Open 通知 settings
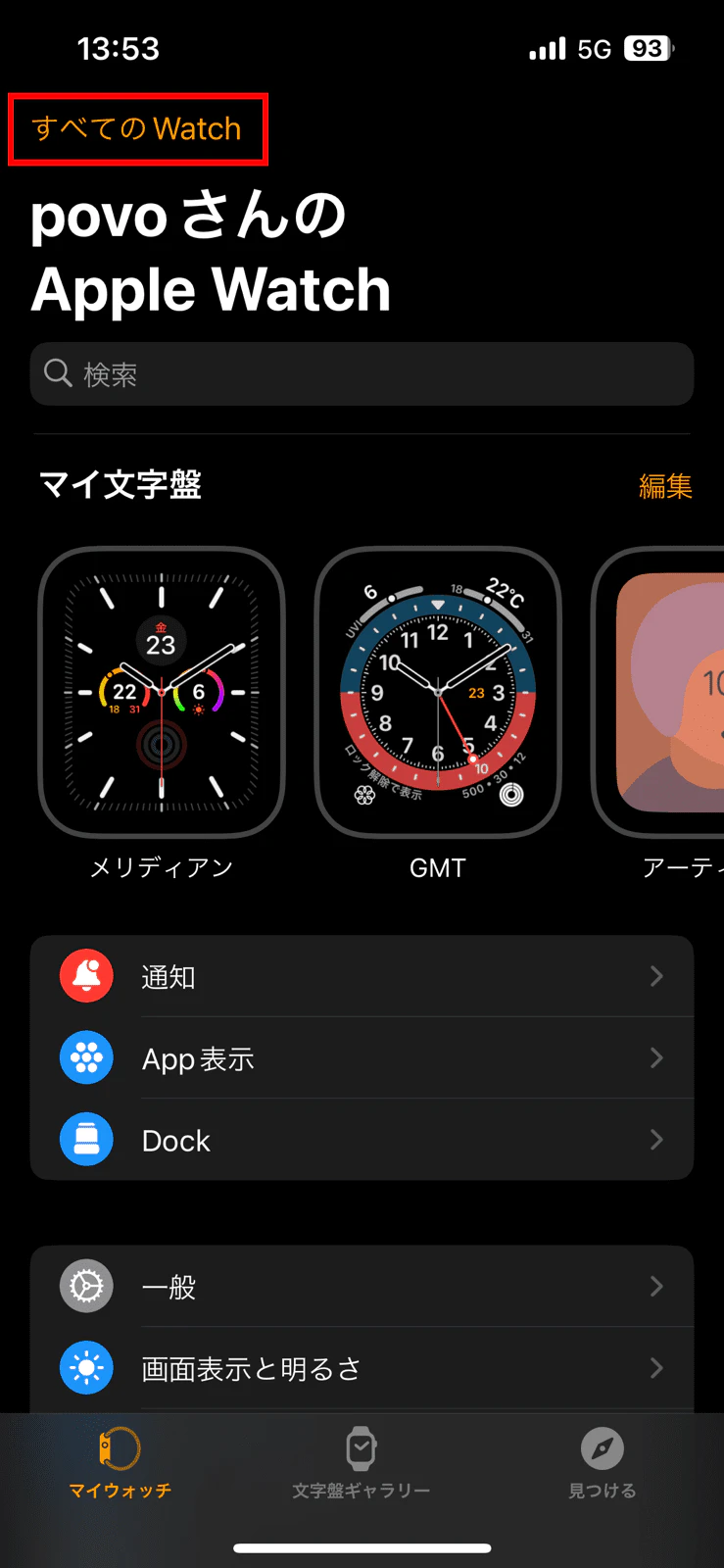Image resolution: width=724 pixels, height=1568 pixels. pos(362,977)
